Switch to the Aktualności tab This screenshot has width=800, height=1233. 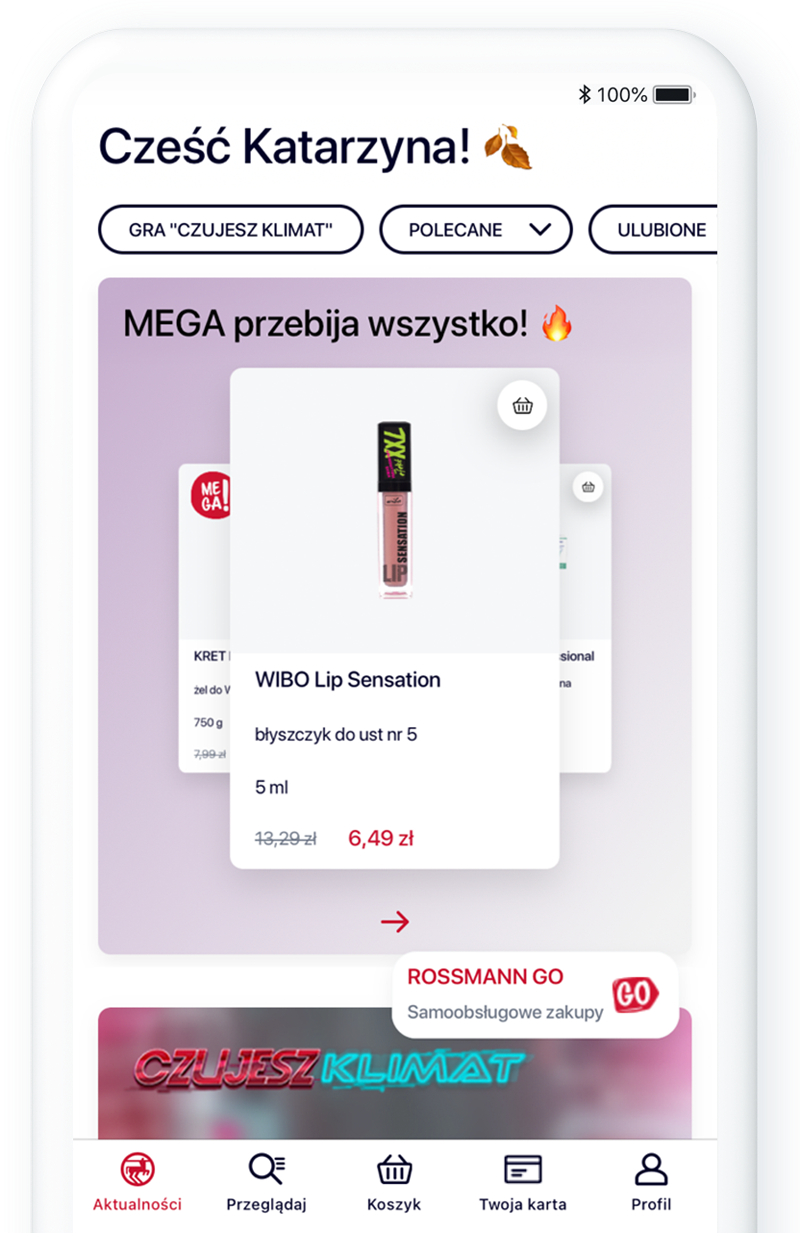[138, 1181]
